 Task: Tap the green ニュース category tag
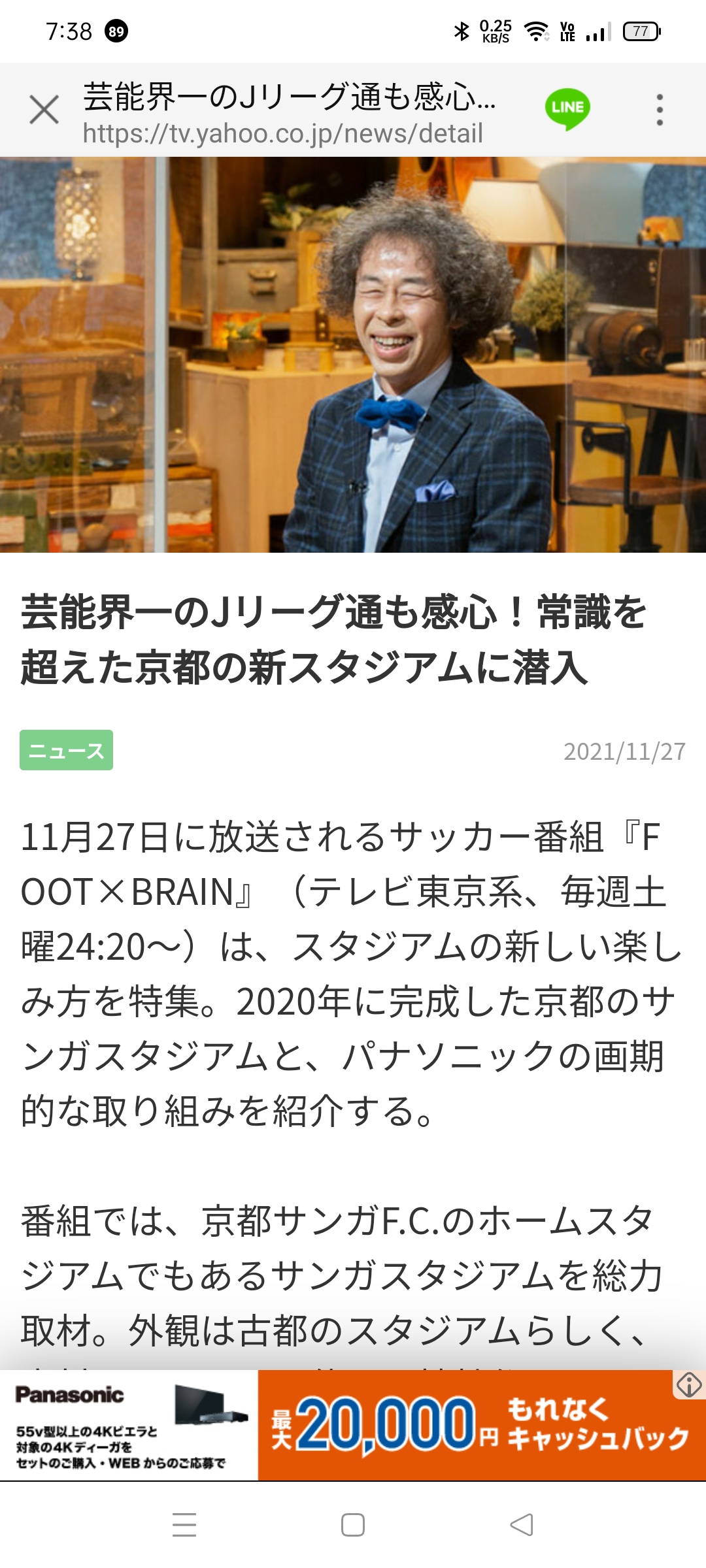pos(66,750)
